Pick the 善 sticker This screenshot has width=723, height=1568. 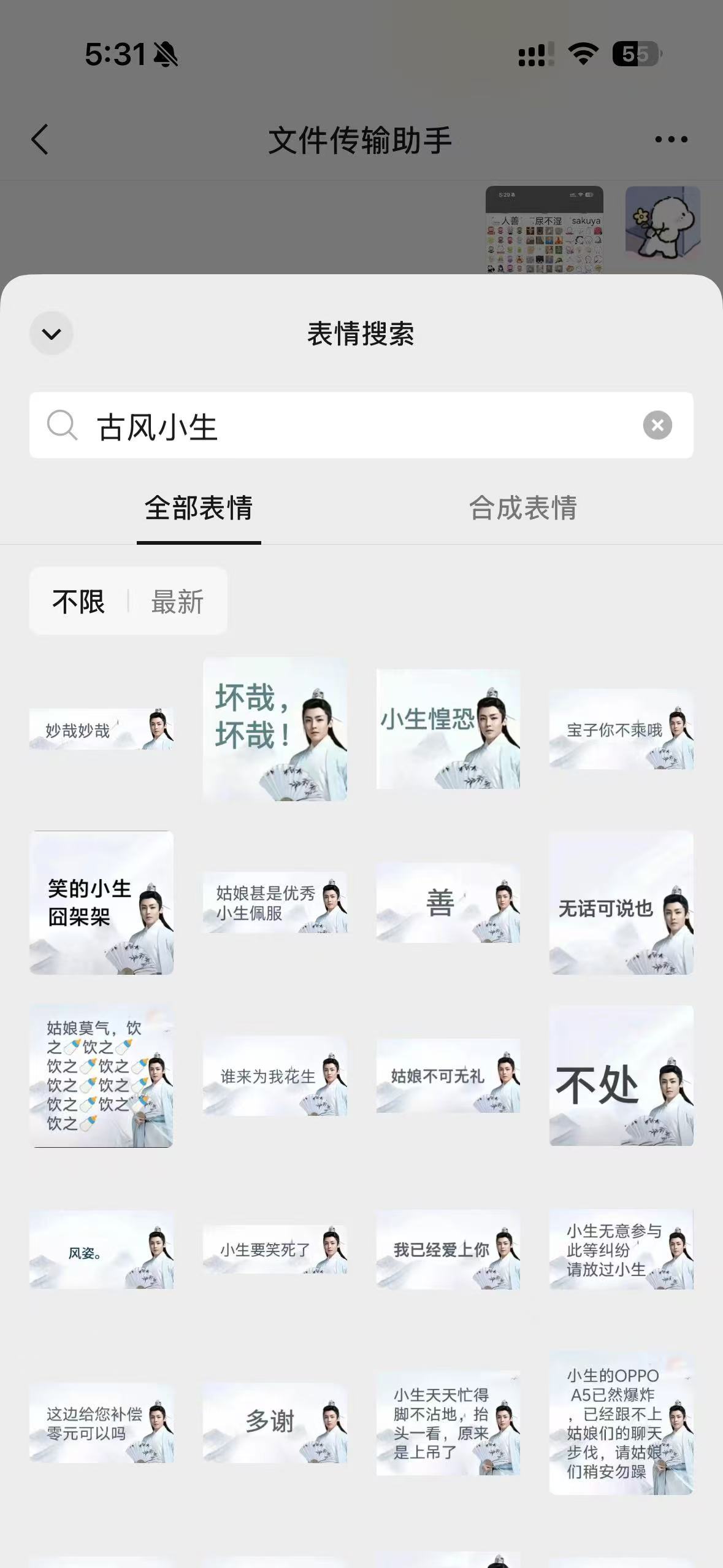coord(448,902)
